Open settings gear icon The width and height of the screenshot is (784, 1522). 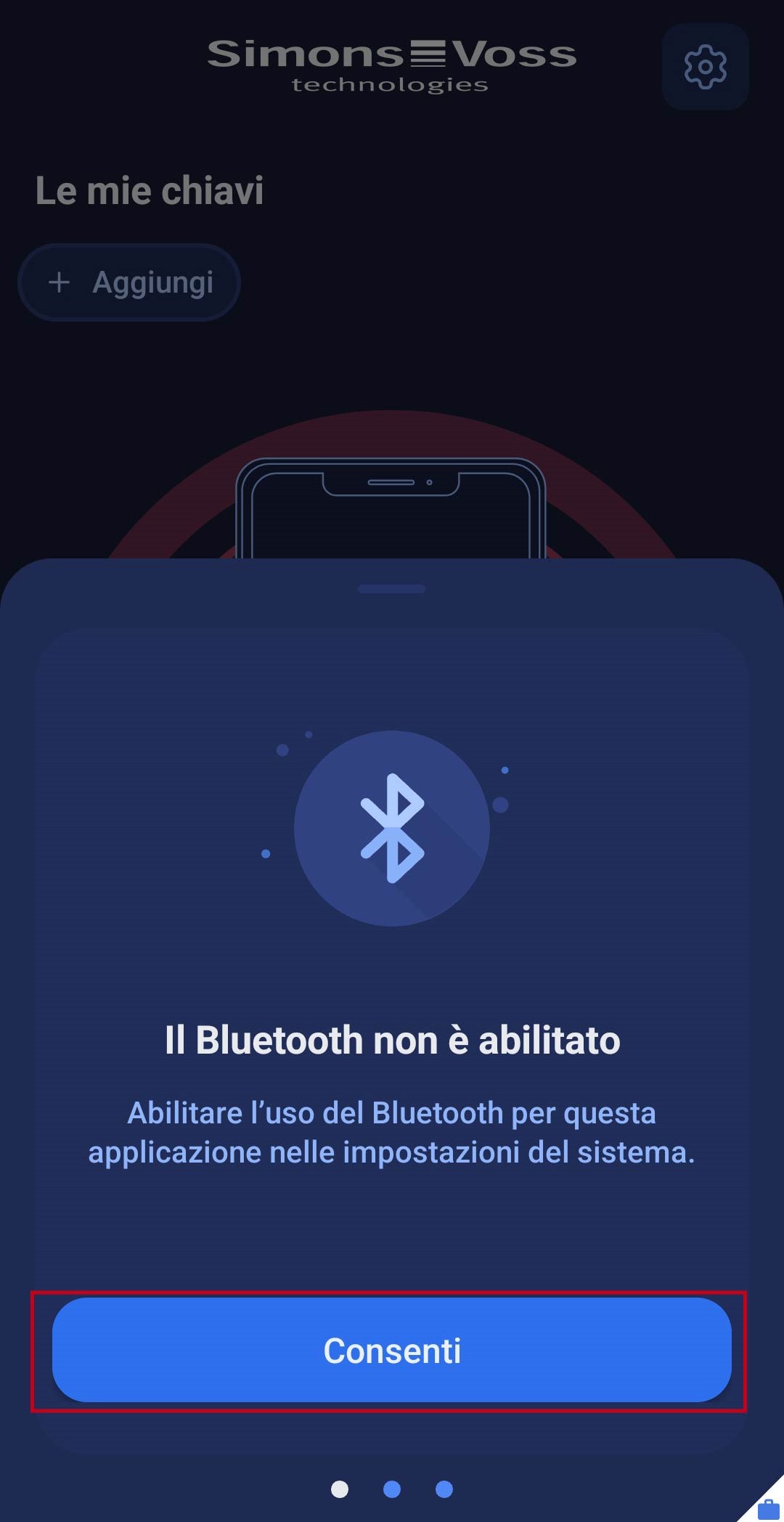(x=705, y=67)
